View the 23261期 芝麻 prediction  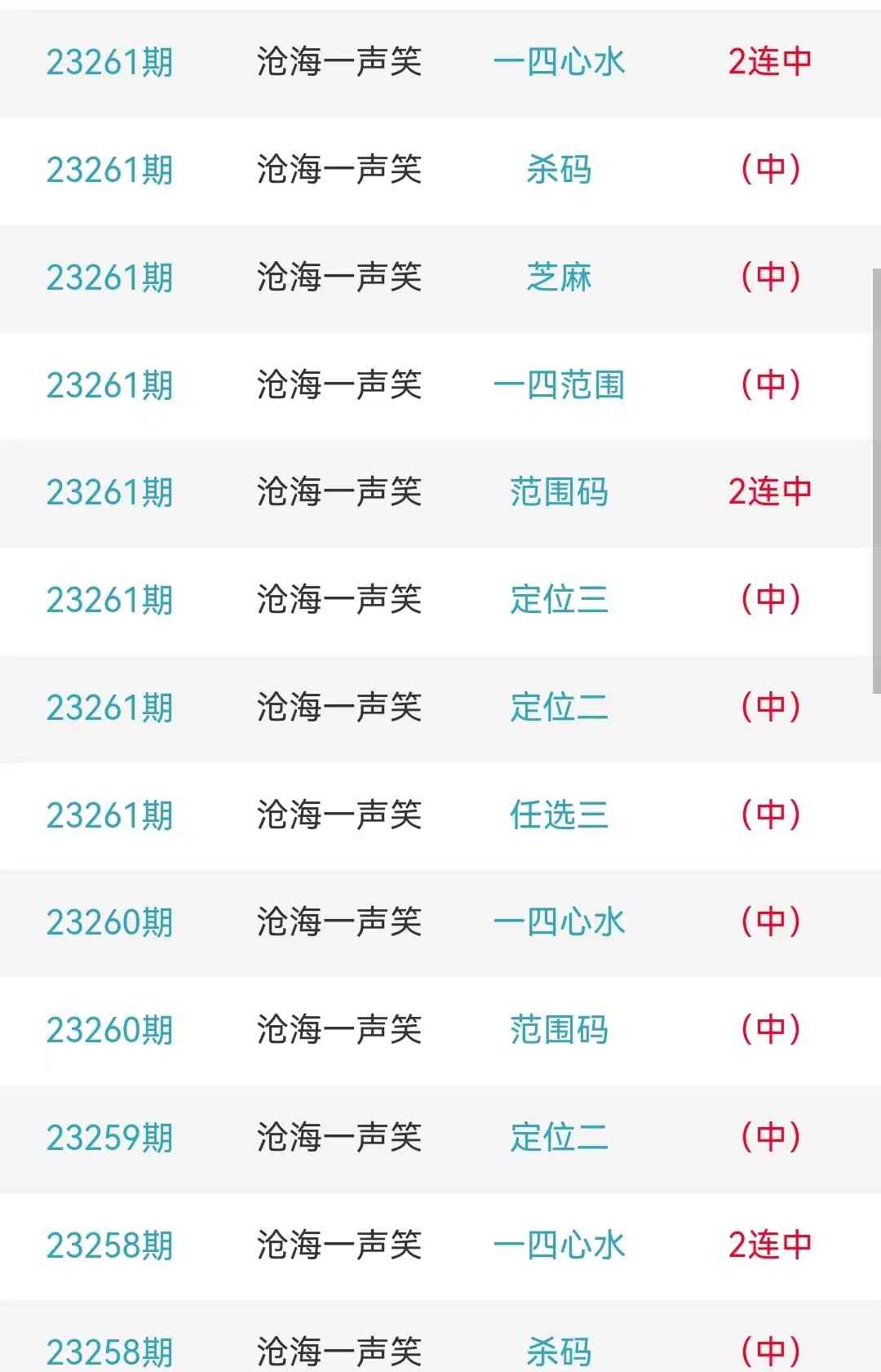(559, 278)
